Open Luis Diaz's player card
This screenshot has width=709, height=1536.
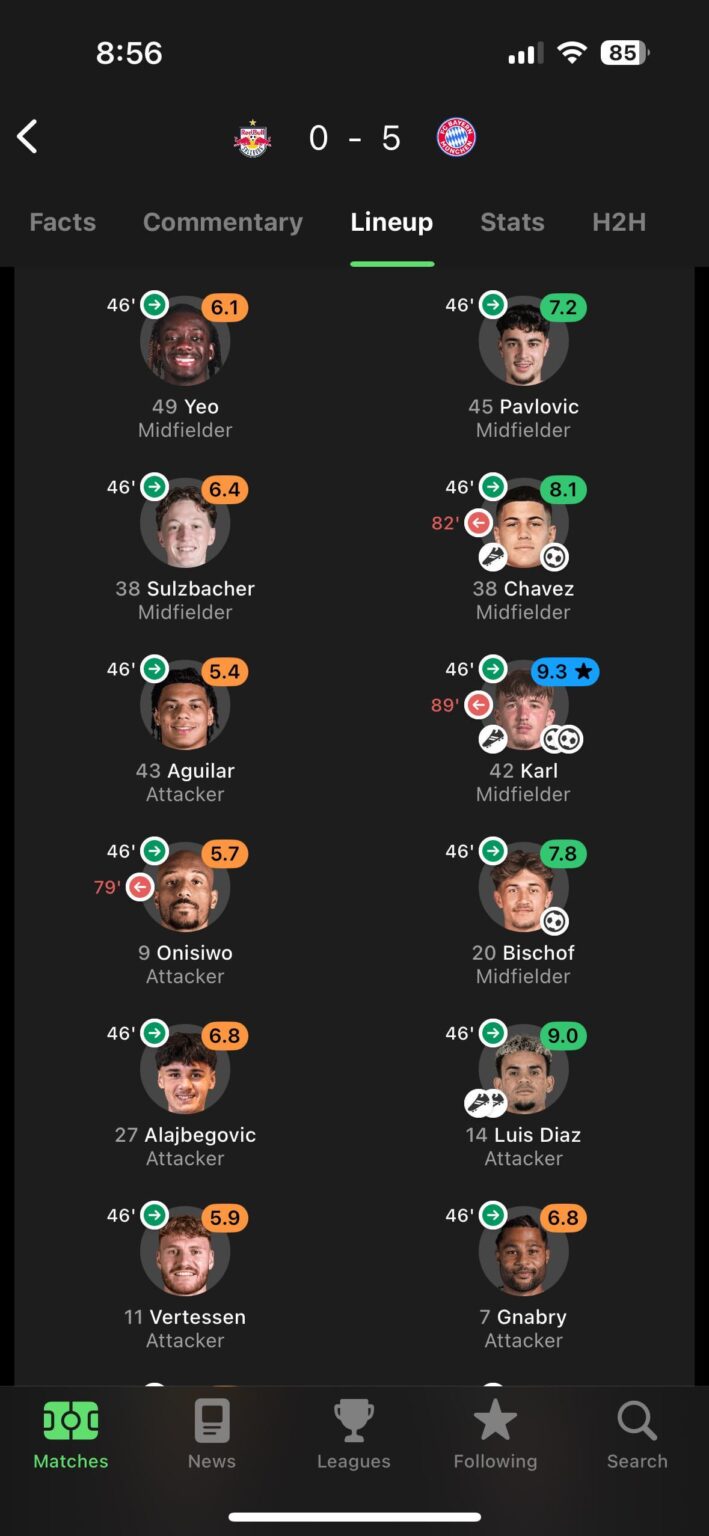coord(523,1070)
